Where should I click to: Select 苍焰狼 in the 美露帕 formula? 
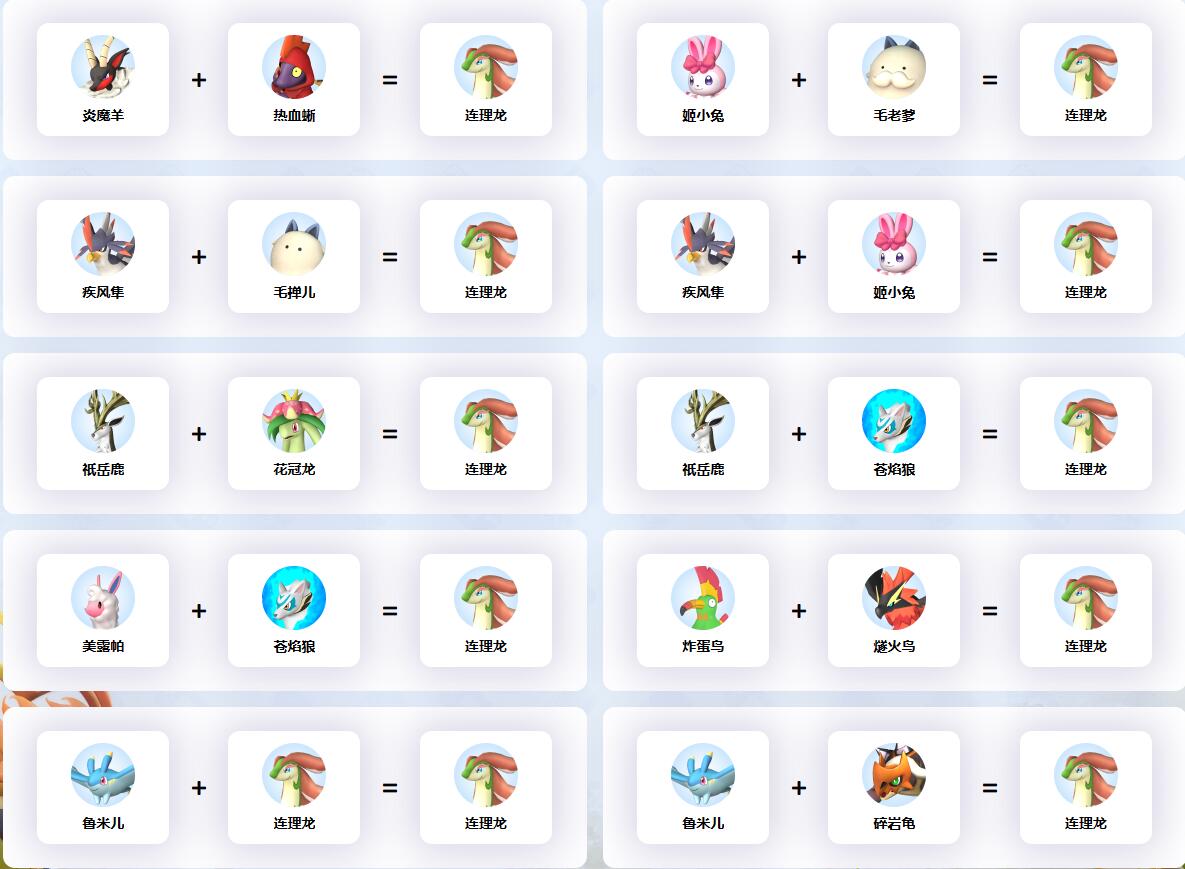point(294,611)
